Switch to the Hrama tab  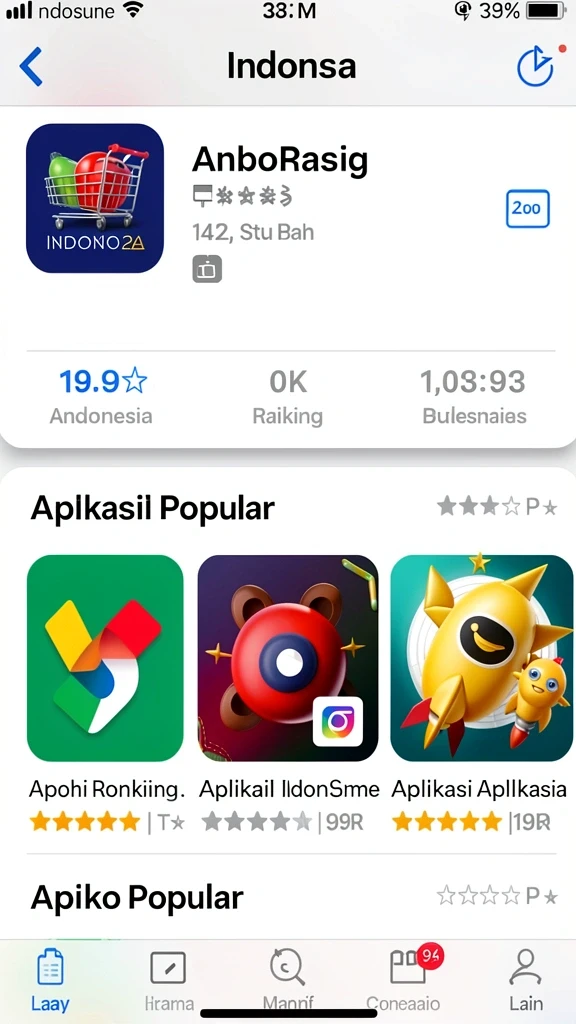[x=168, y=980]
